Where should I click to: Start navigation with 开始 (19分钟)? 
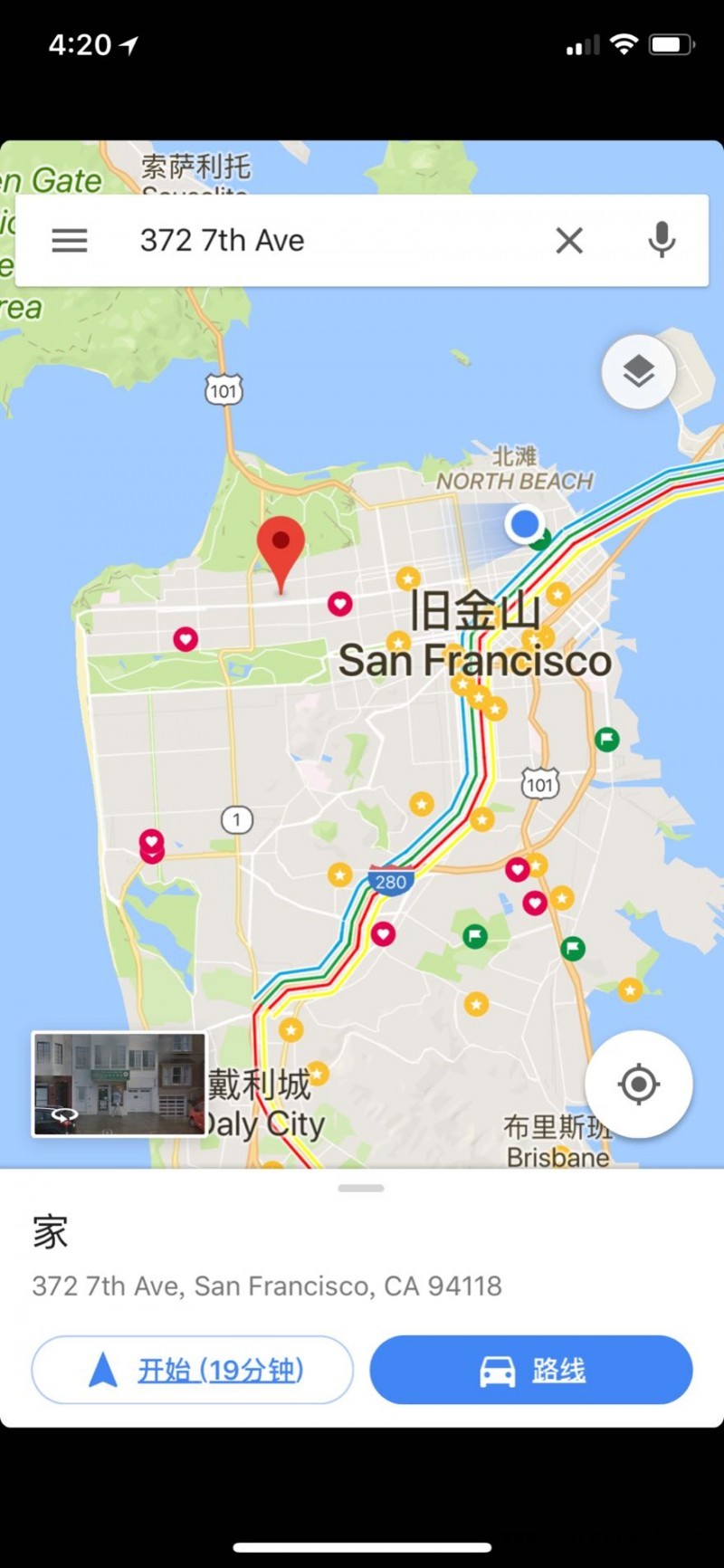coord(192,1370)
